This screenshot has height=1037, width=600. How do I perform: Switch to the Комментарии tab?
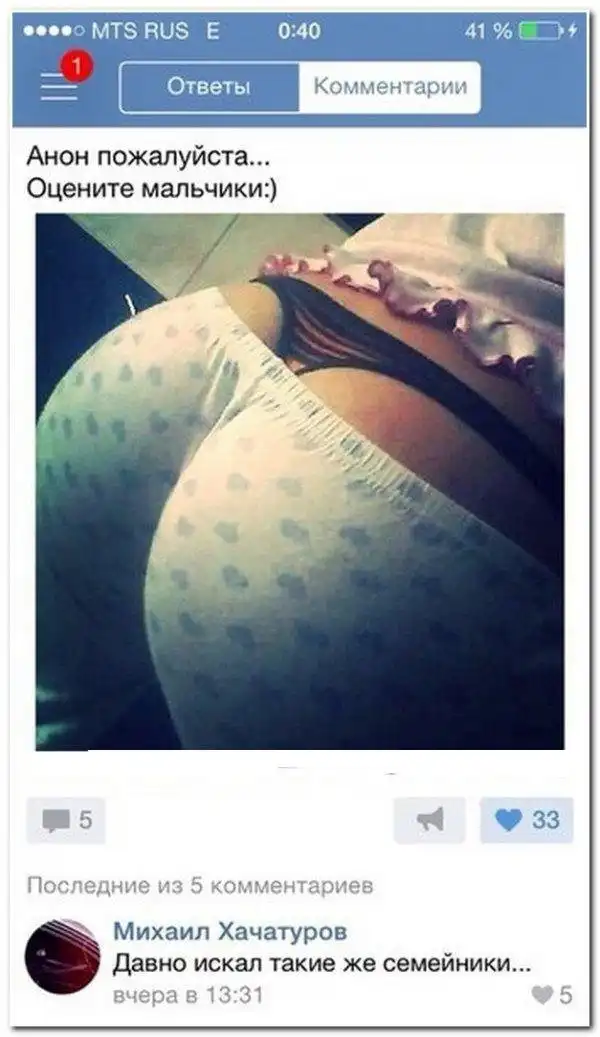(x=389, y=87)
